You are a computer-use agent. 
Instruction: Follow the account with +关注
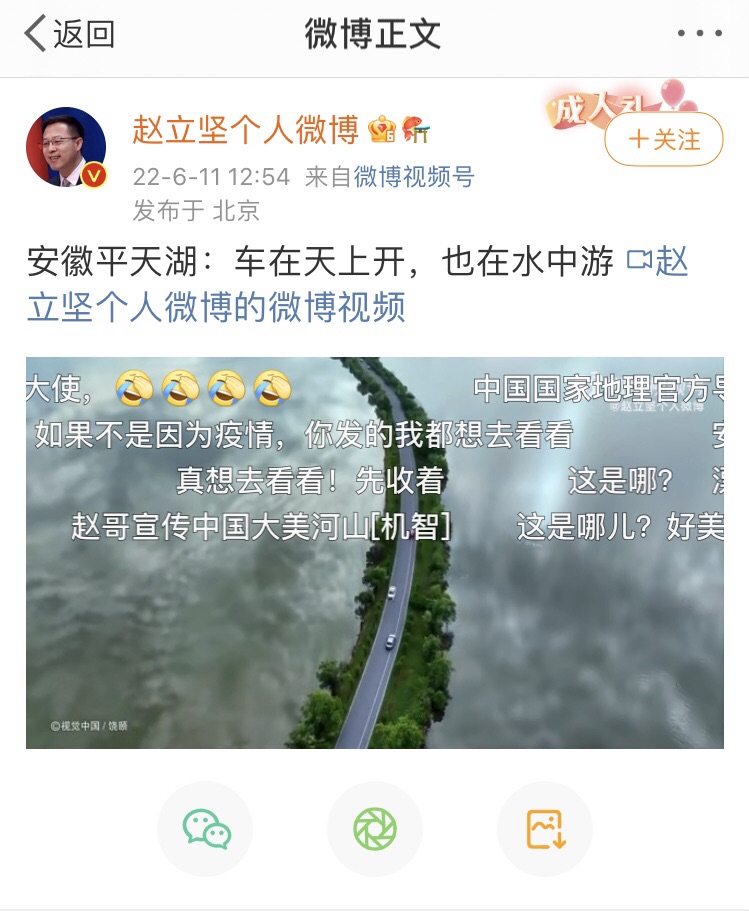(664, 140)
